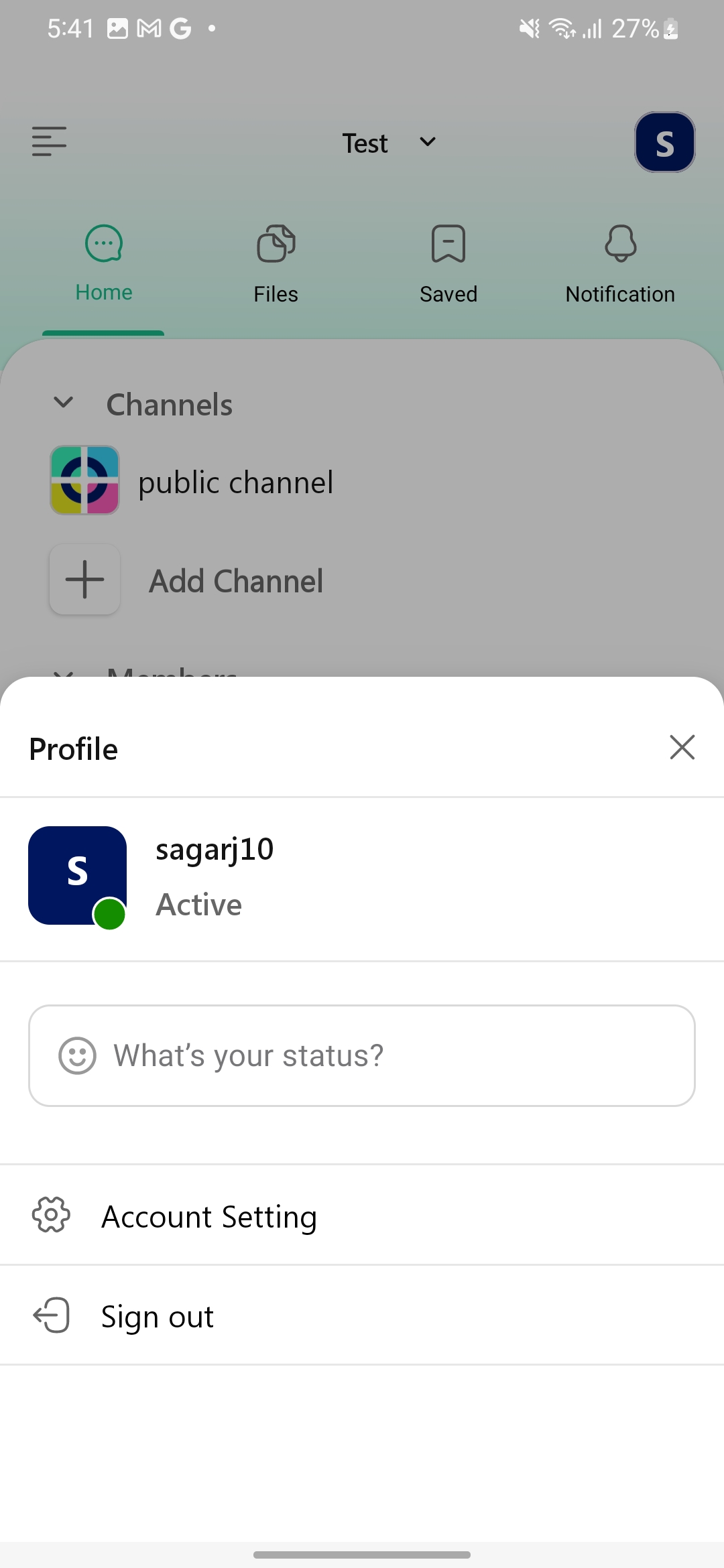Viewport: 724px width, 1568px height.
Task: Sign out of the account
Action: tap(362, 1315)
